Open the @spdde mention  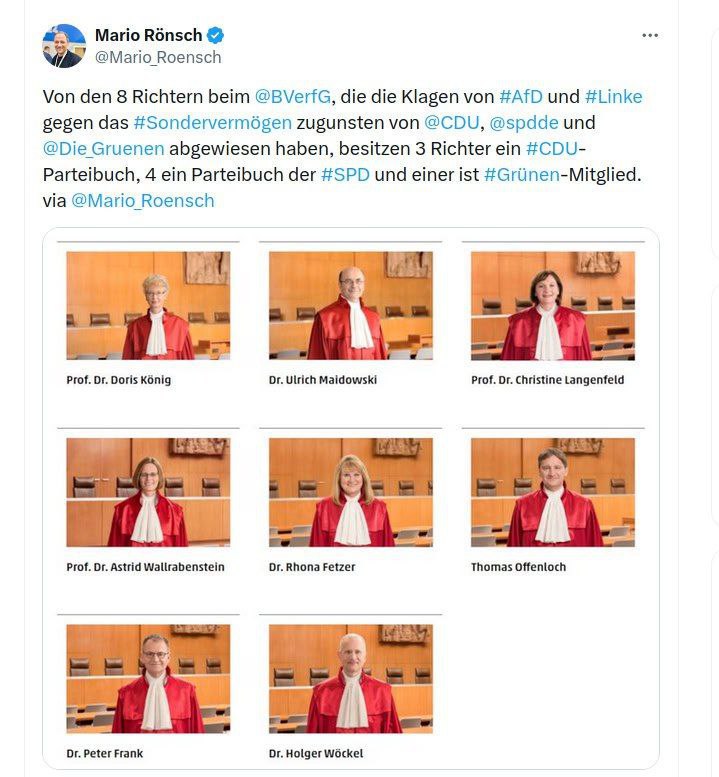(x=523, y=123)
